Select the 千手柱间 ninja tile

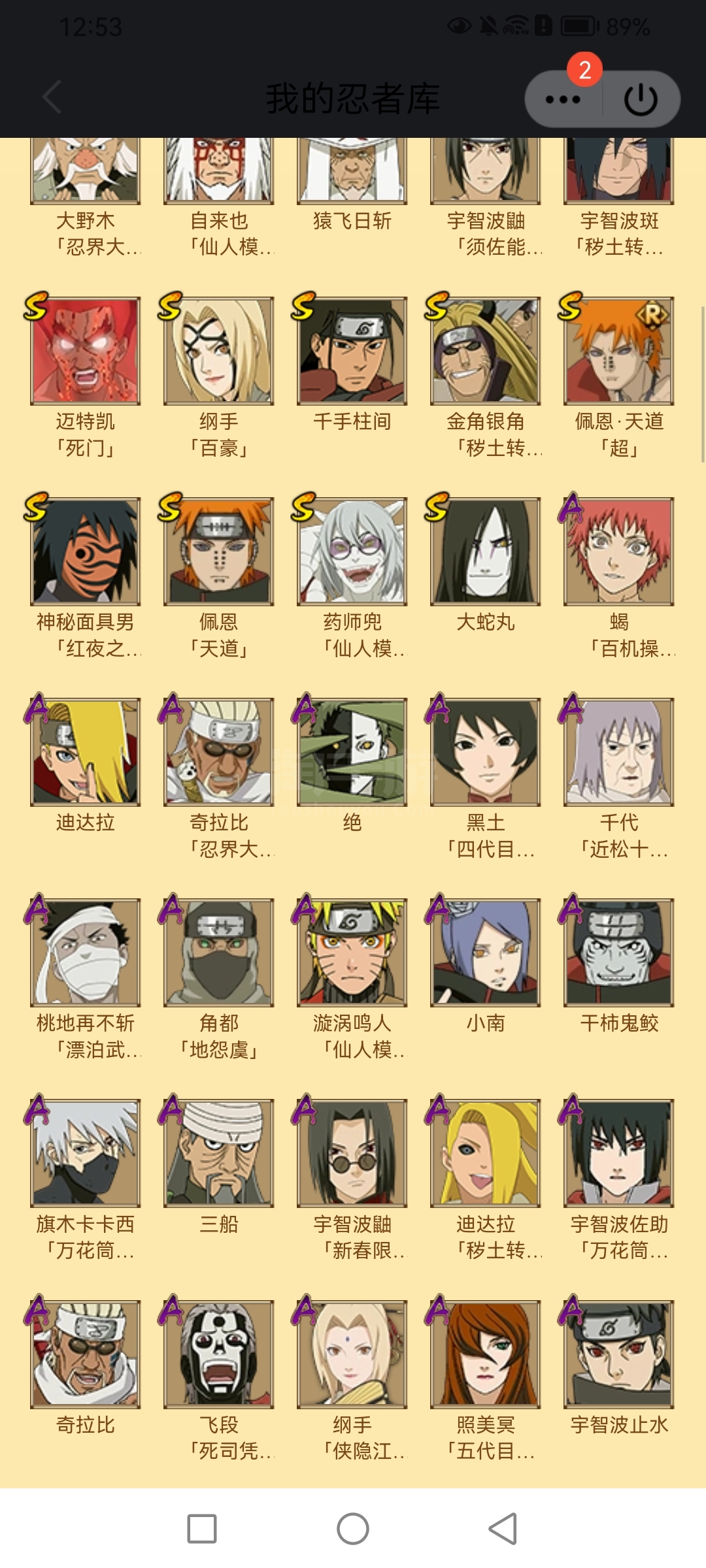[x=352, y=363]
